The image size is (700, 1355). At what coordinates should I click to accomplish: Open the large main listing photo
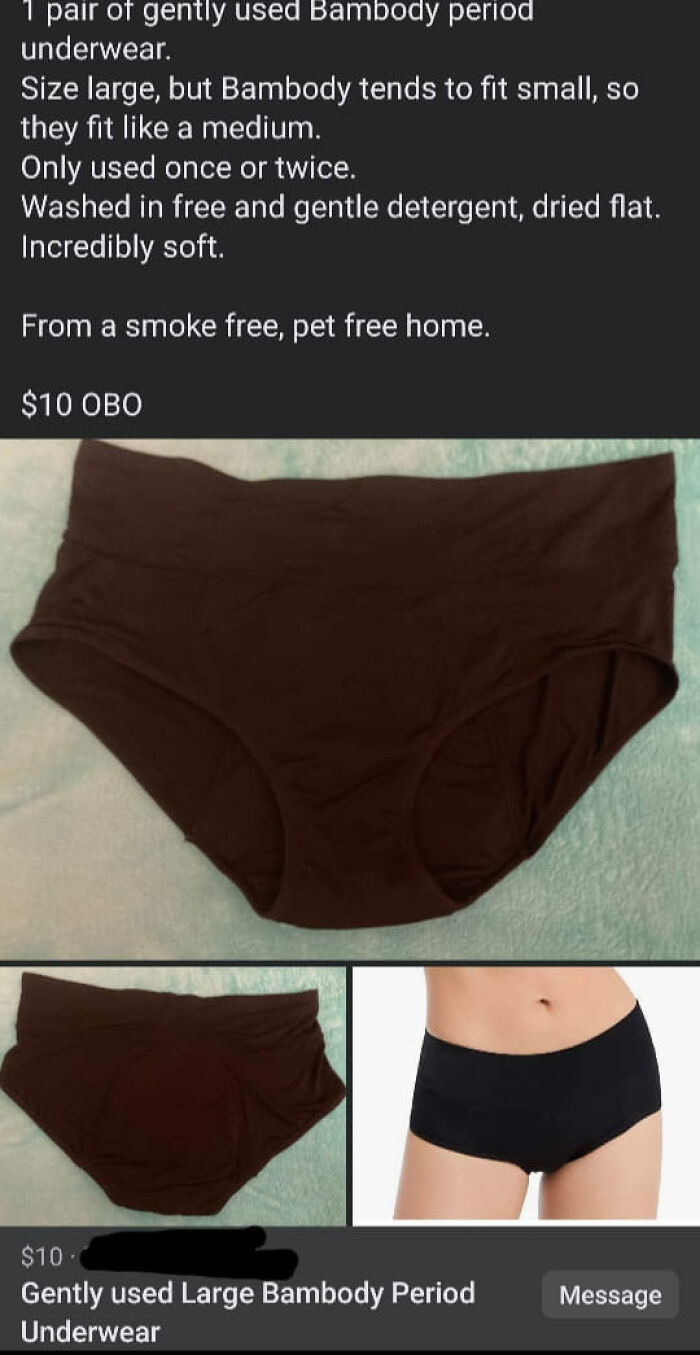click(350, 698)
